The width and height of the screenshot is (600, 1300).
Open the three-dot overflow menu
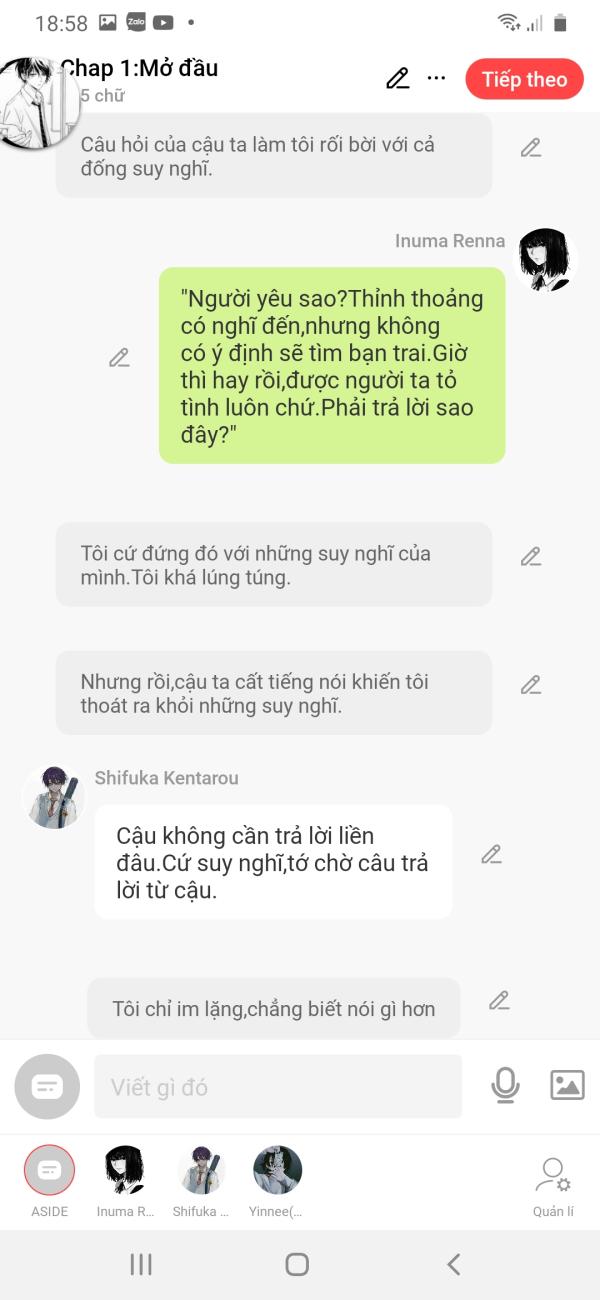click(436, 78)
